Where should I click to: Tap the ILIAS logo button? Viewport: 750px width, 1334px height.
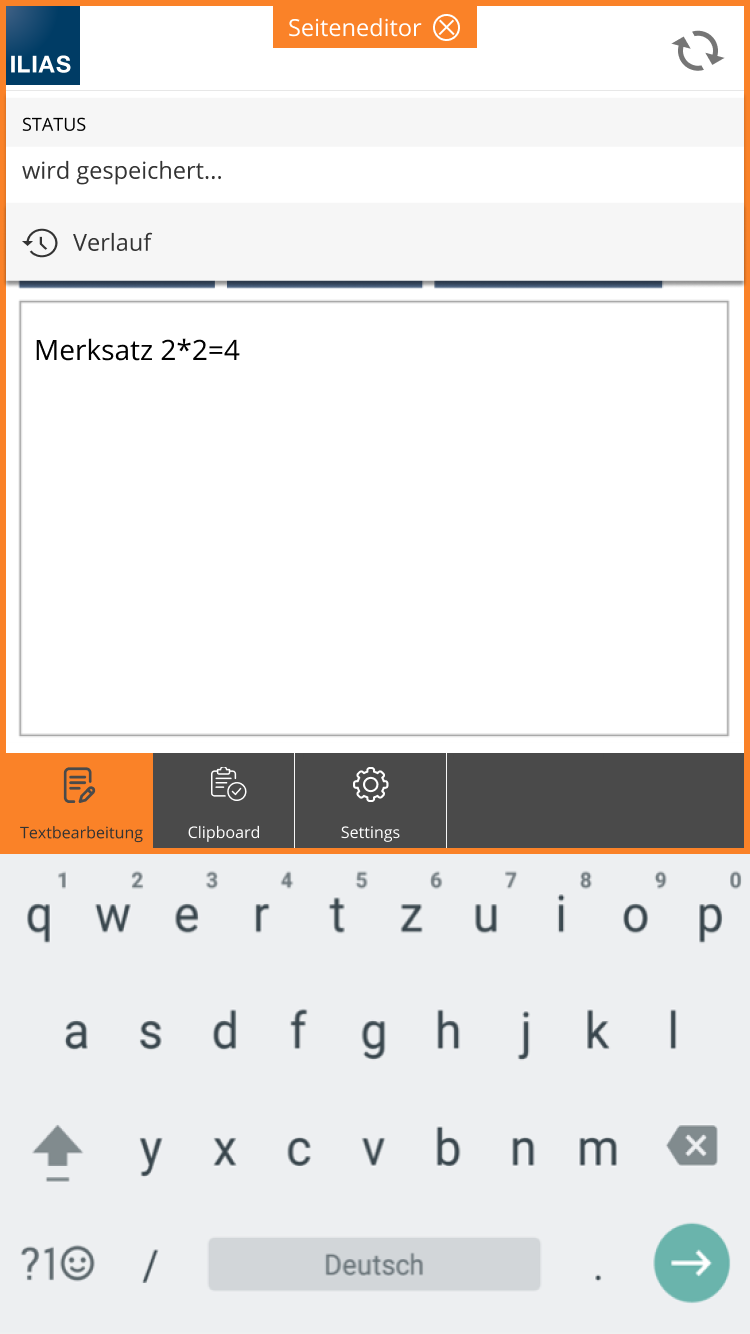click(x=43, y=47)
